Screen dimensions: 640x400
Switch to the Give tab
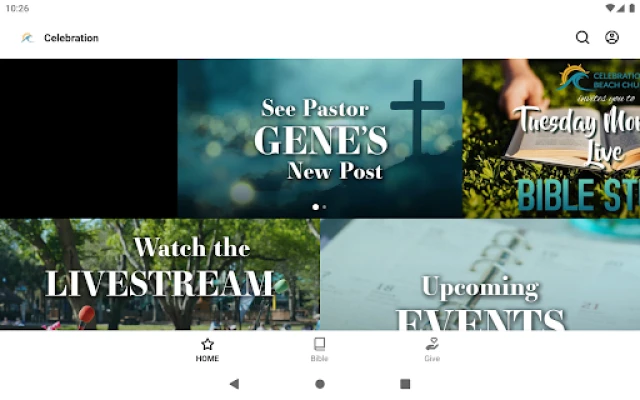[432, 349]
